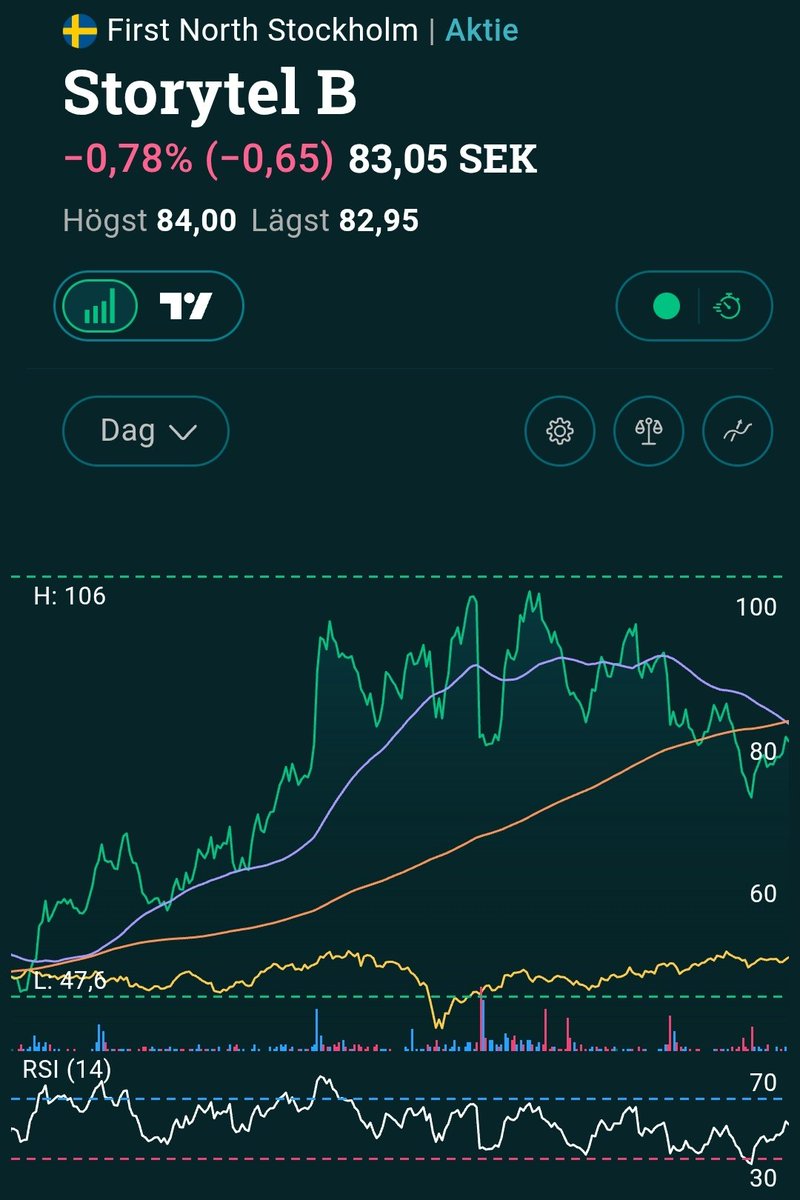800x1200 pixels.
Task: Switch to the TradingView chart mode
Action: coord(186,306)
